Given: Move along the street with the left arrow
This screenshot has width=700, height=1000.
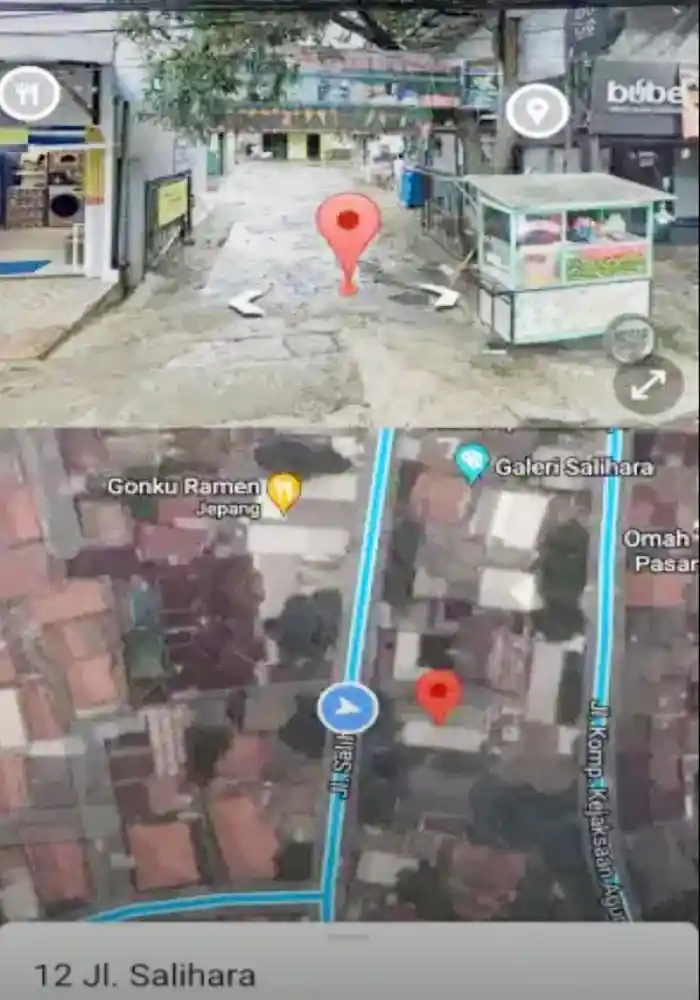Looking at the screenshot, I should click(x=248, y=300).
